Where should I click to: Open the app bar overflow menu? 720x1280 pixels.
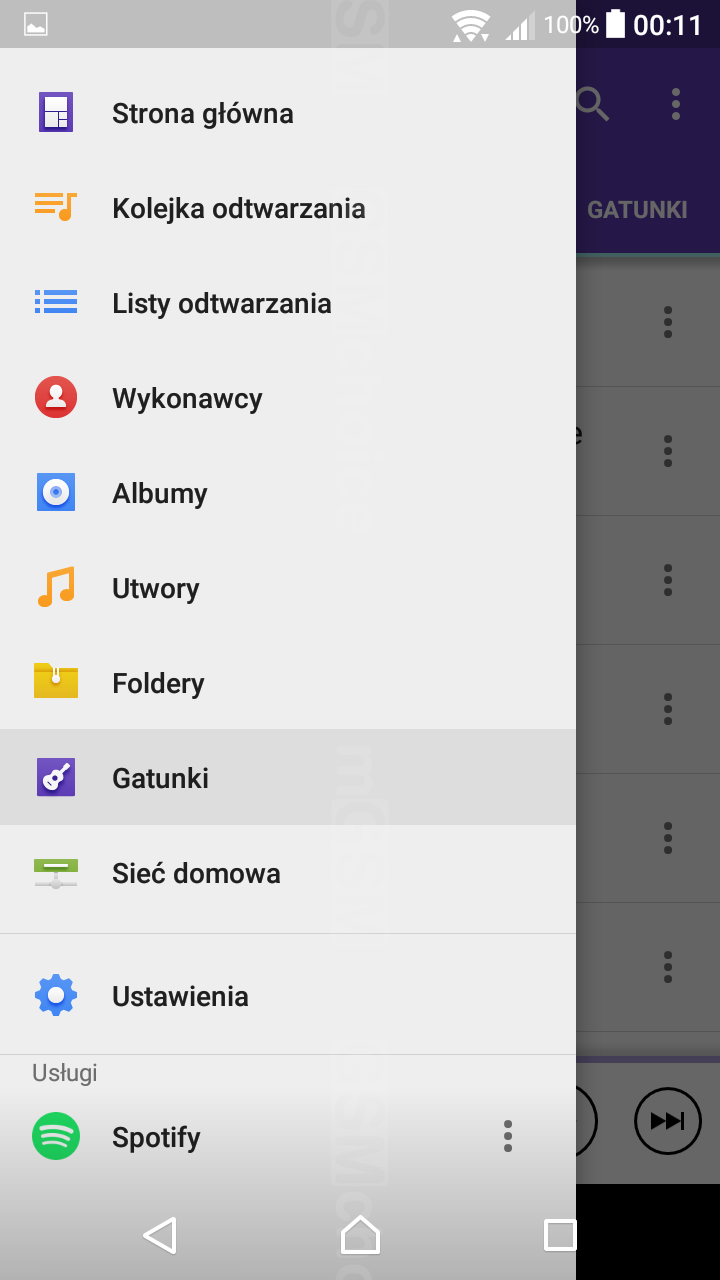click(x=676, y=104)
